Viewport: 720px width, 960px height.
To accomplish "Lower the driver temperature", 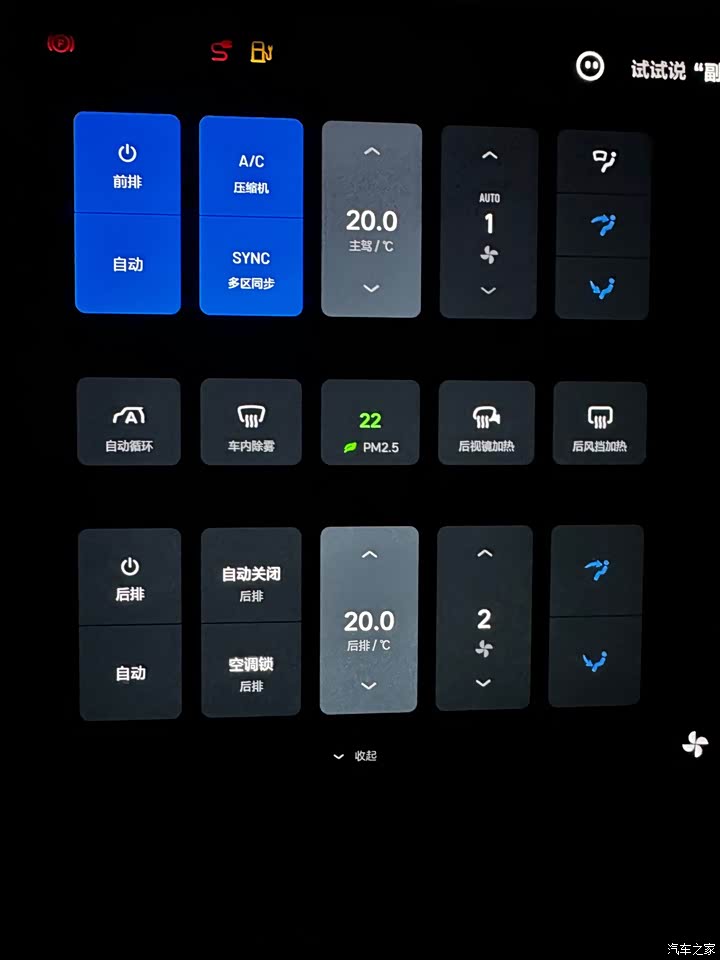I will tap(371, 288).
